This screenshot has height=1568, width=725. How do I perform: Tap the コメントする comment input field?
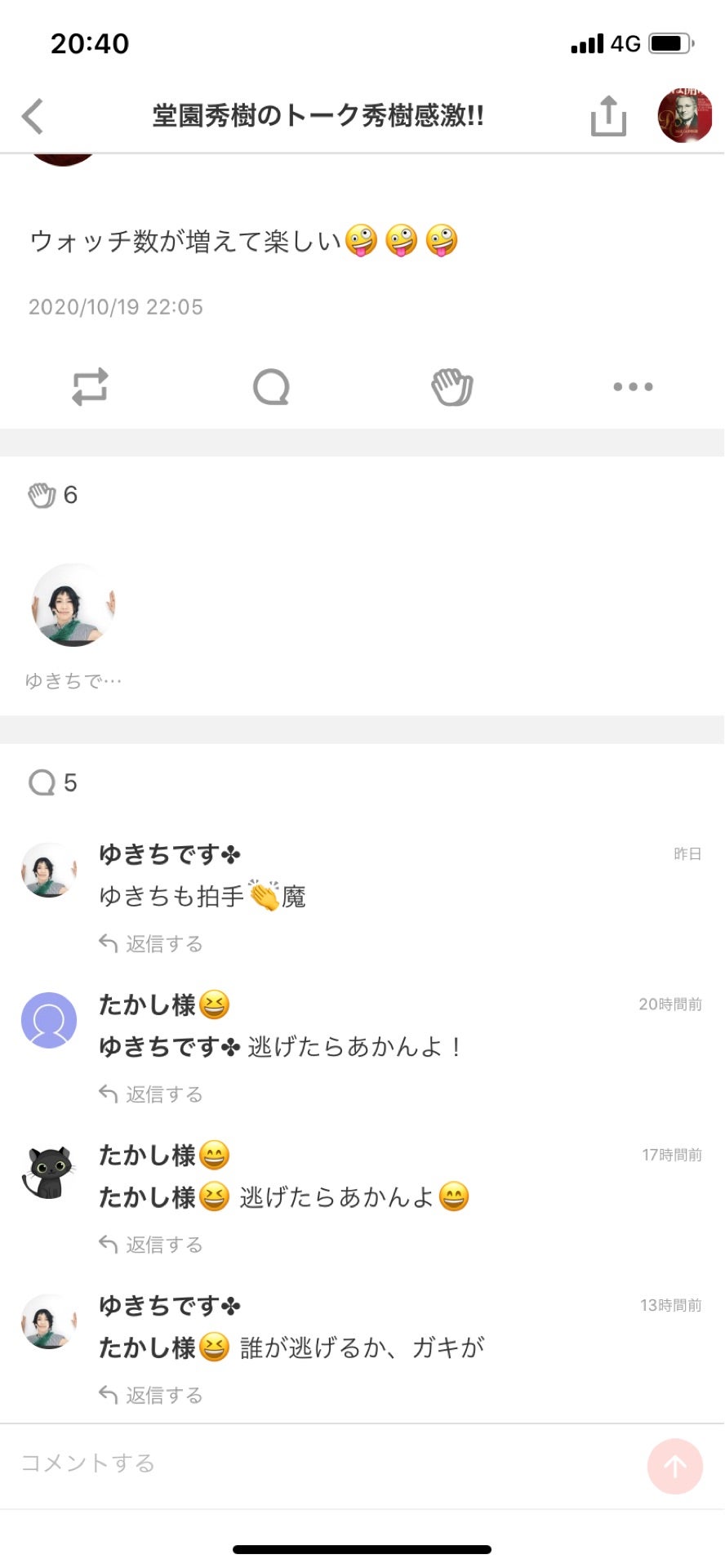tap(90, 1463)
